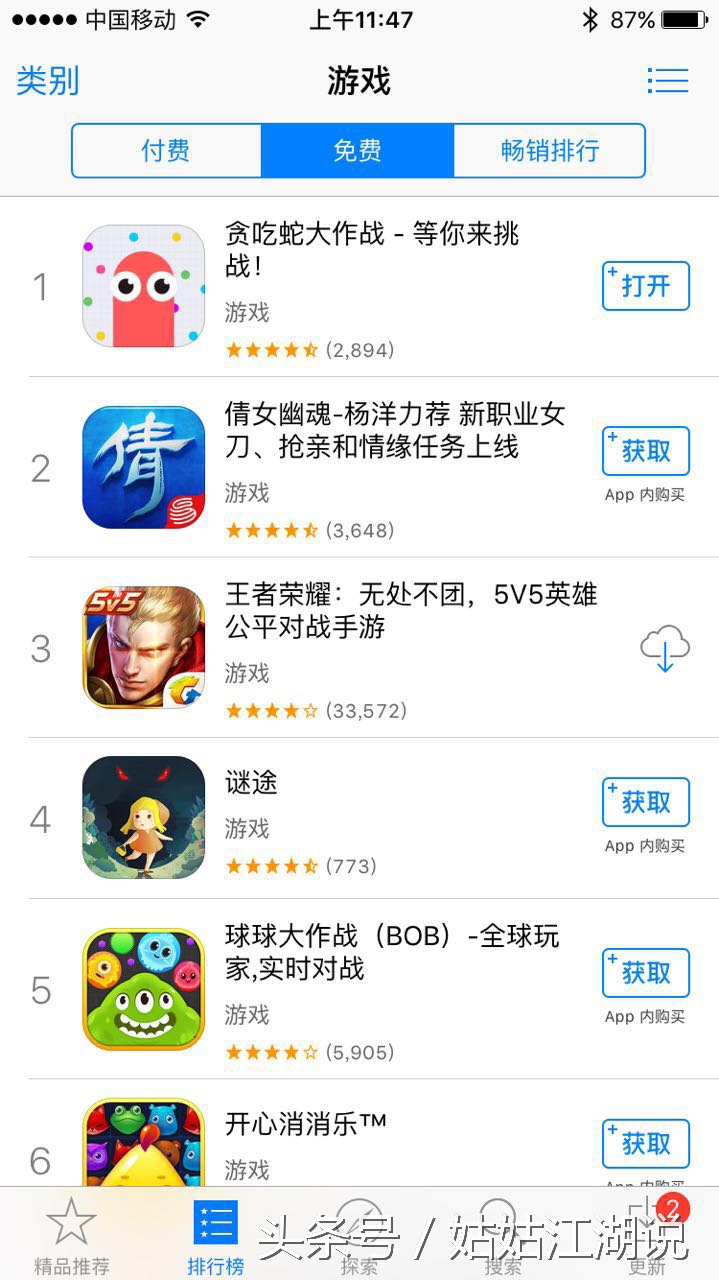Open the 更新 updates tab
719x1280 pixels.
(x=646, y=1237)
